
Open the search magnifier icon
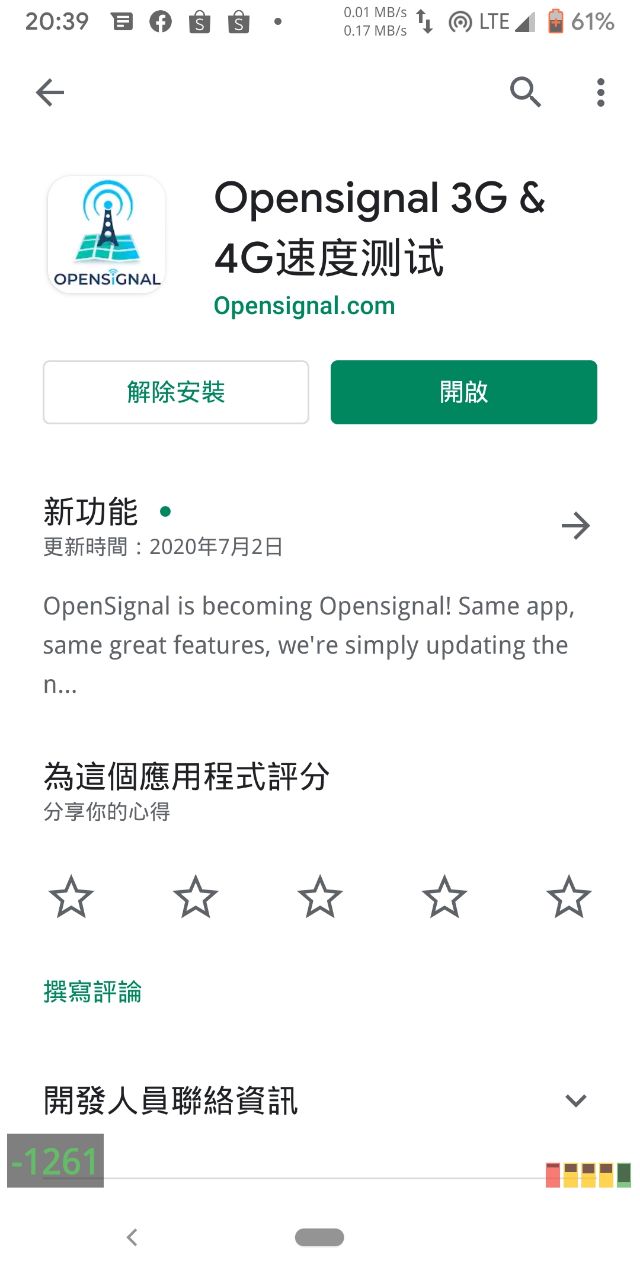pyautogui.click(x=526, y=93)
